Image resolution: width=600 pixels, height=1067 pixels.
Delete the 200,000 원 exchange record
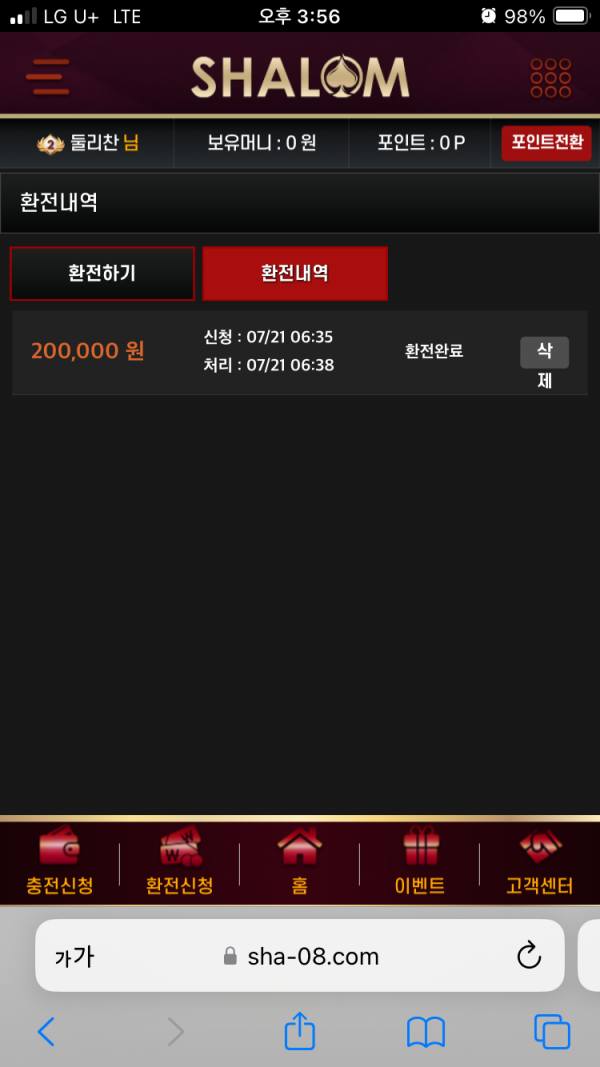pyautogui.click(x=544, y=364)
